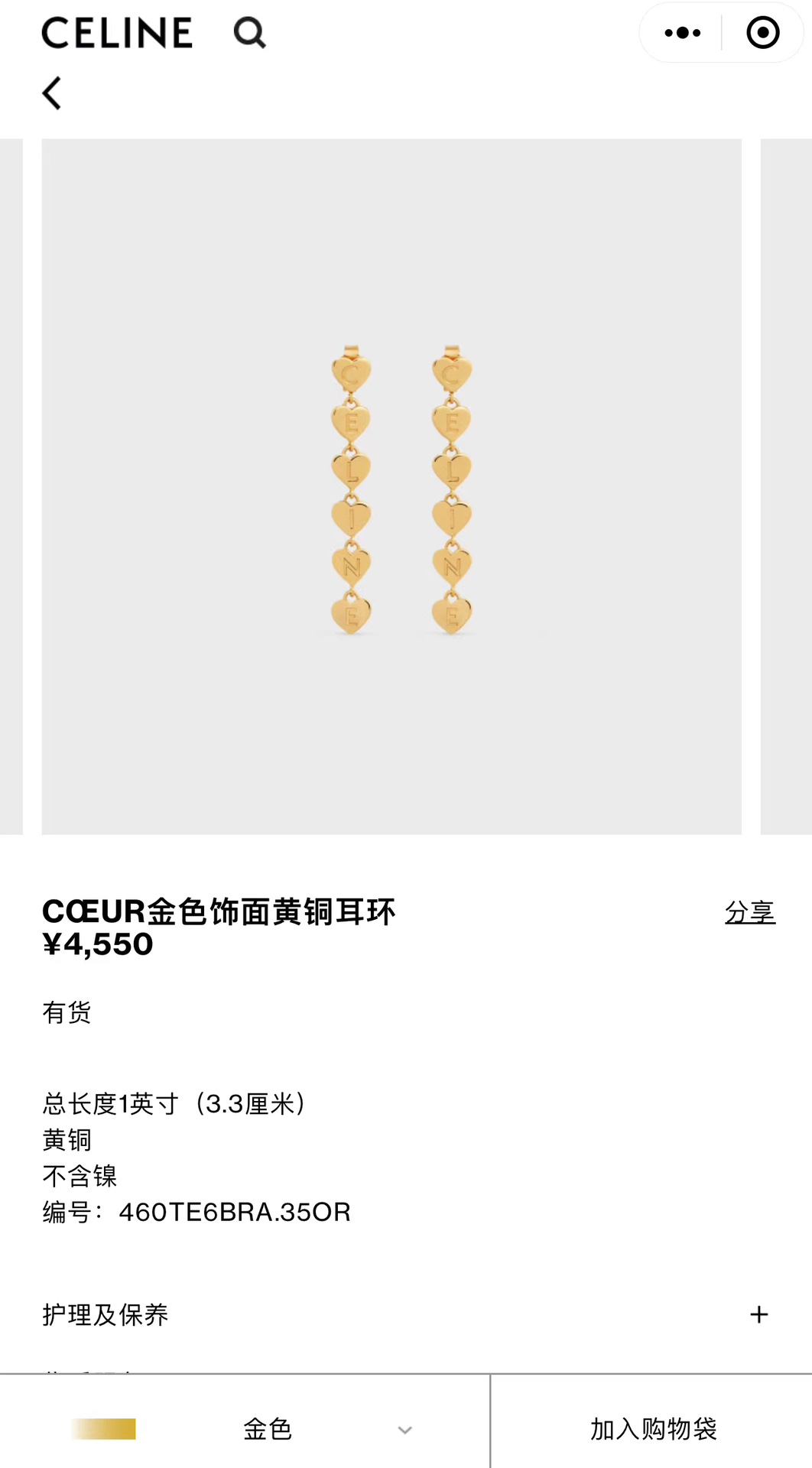Tap 加入购物袋 to add to bag
Image resolution: width=812 pixels, height=1468 pixels.
[652, 1429]
